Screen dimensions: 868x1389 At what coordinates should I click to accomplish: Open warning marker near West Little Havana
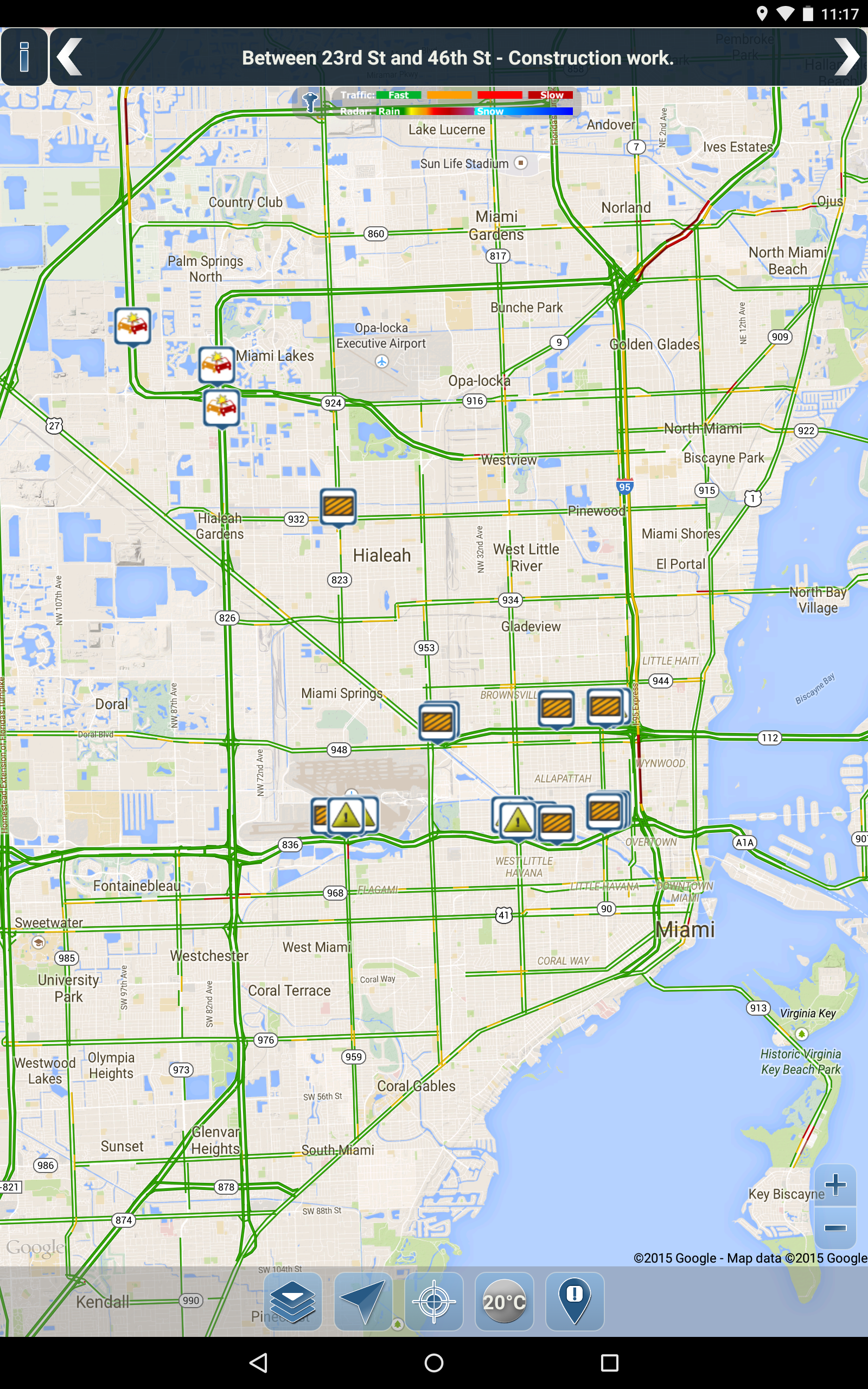click(517, 819)
